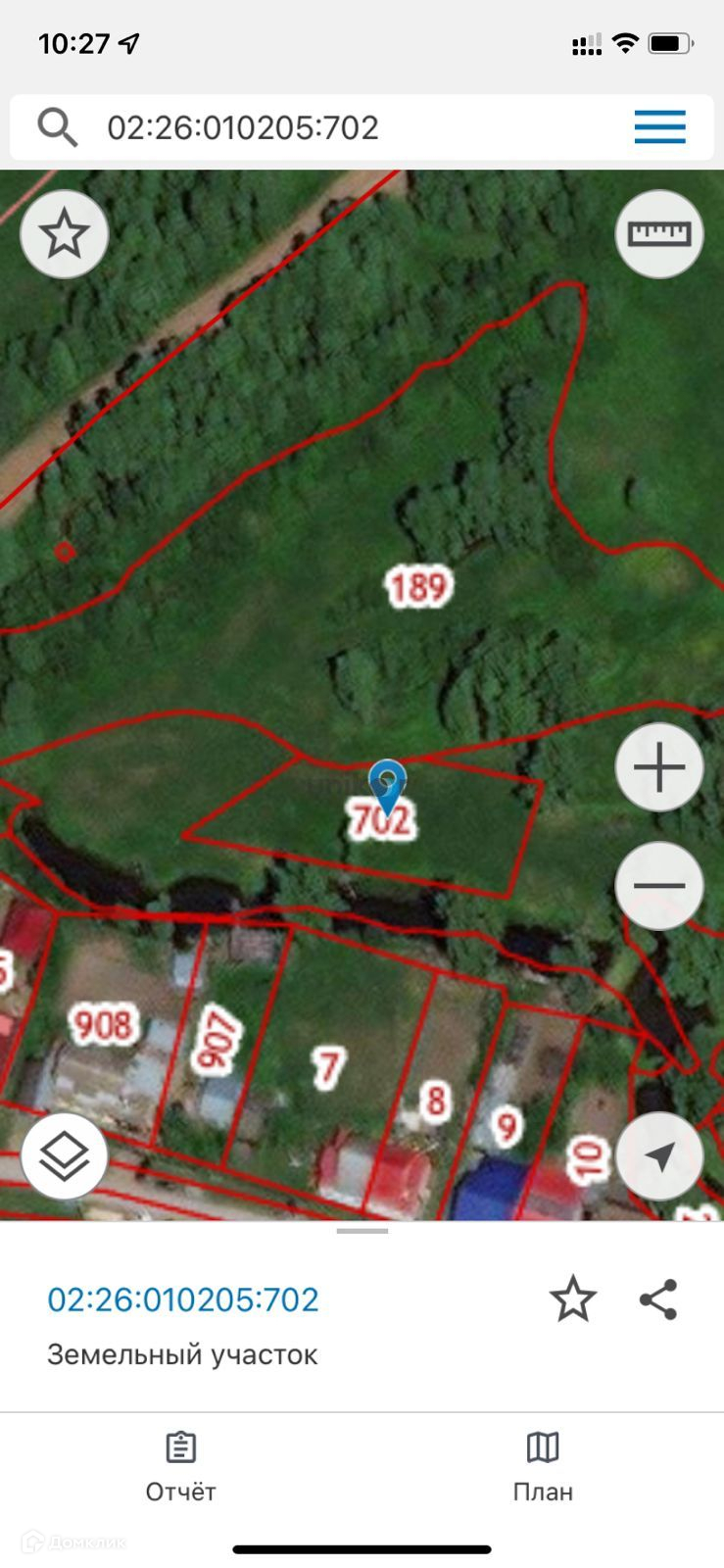The height and width of the screenshot is (1568, 724).
Task: Tap the search field with cadastral number
Action: (x=333, y=127)
